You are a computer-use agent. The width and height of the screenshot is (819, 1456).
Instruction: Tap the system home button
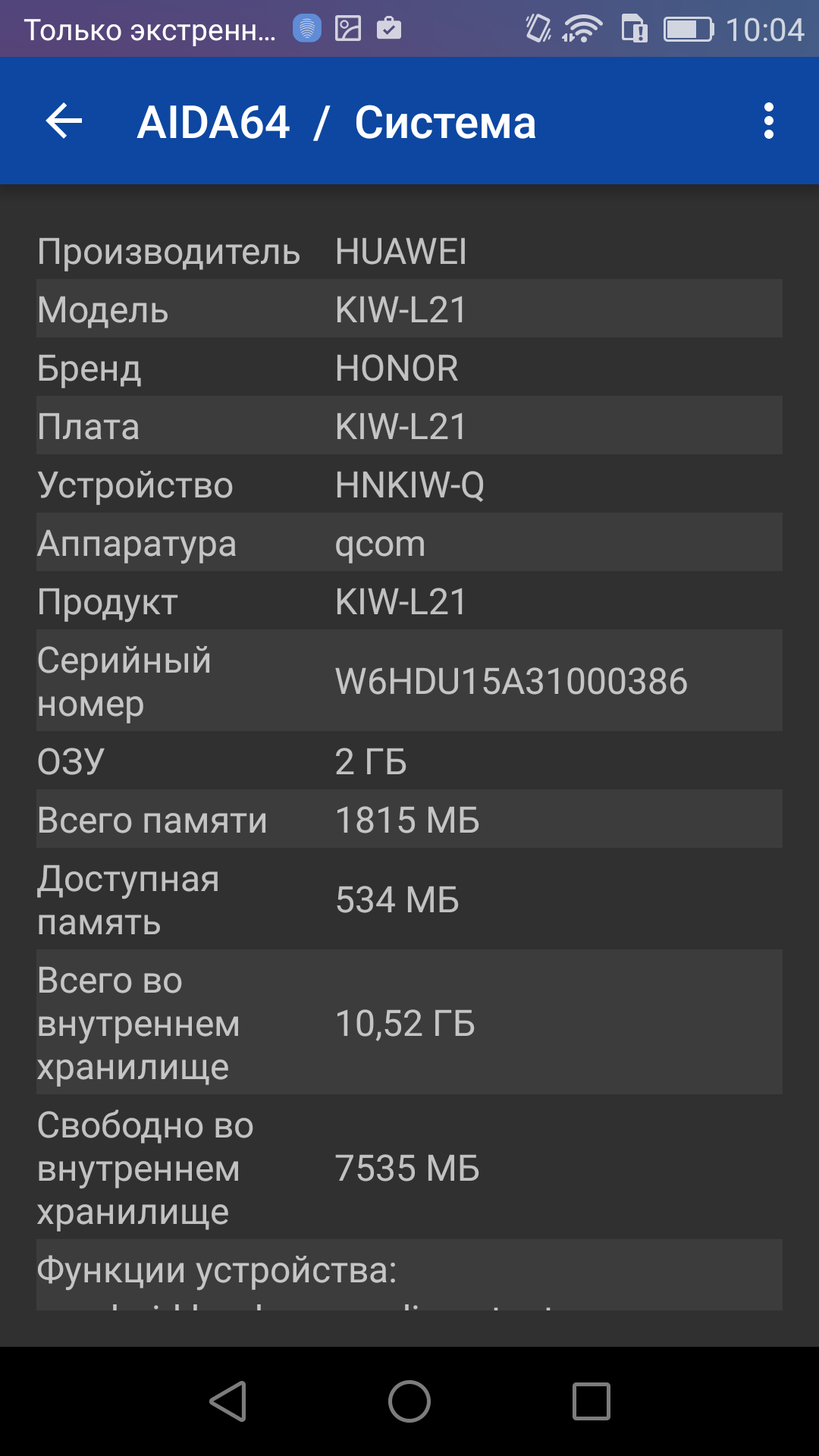(x=409, y=1401)
